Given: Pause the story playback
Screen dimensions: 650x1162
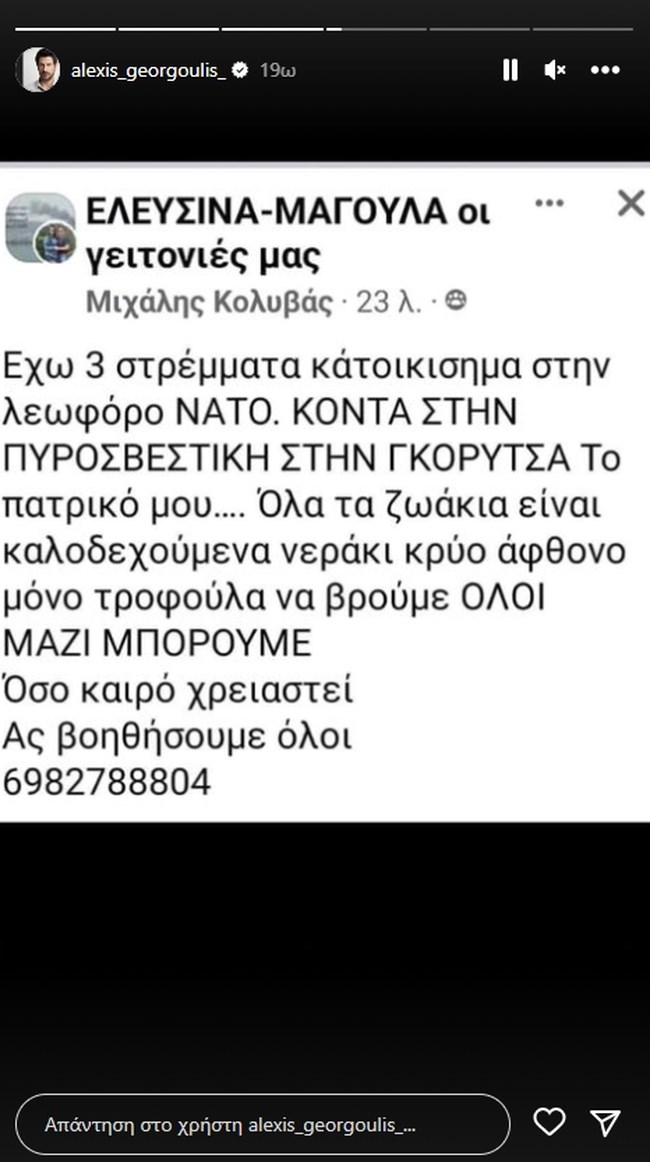Looking at the screenshot, I should tap(509, 70).
